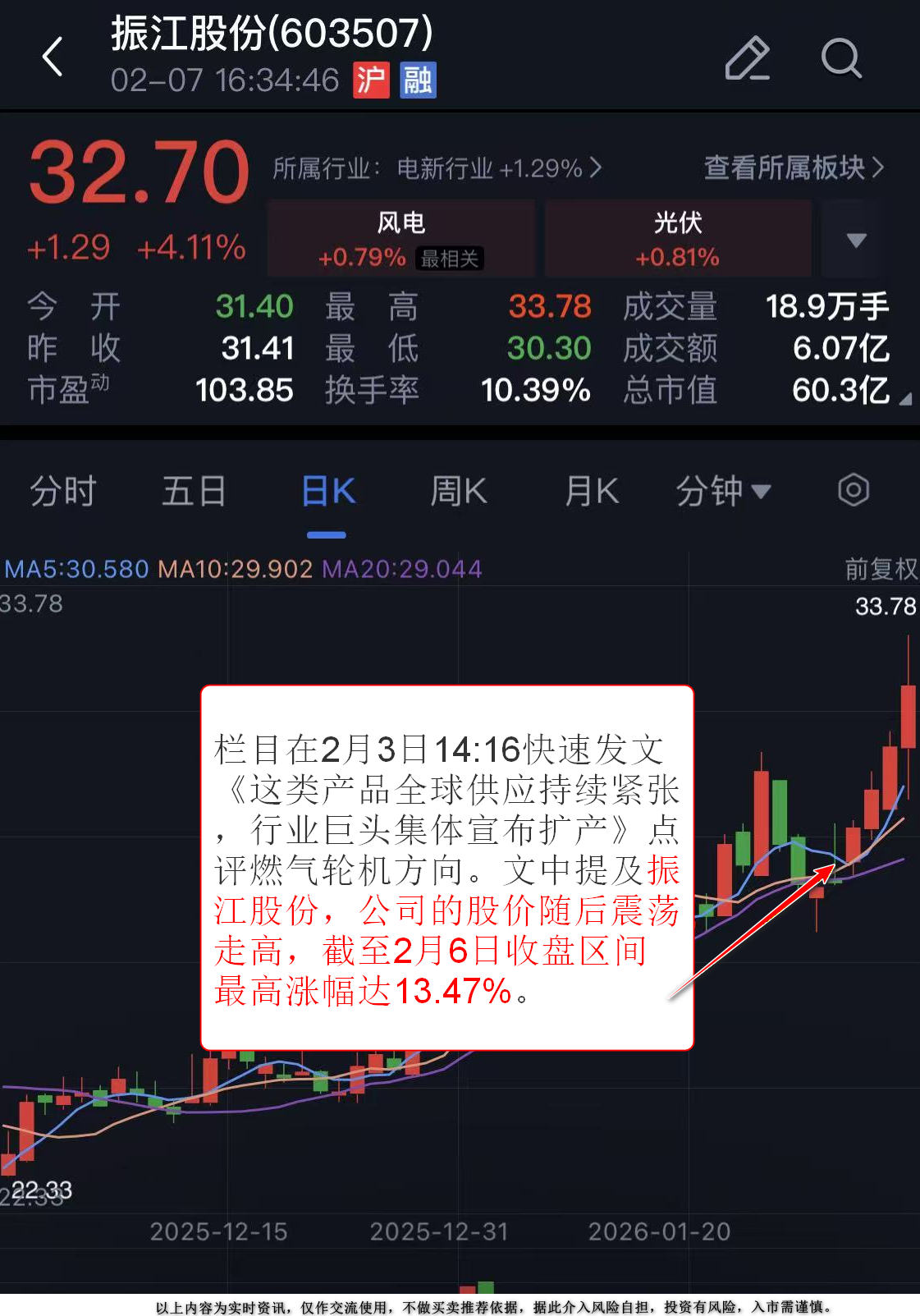Switch to the 月K chart tab
The width and height of the screenshot is (920, 1316).
pos(591,492)
